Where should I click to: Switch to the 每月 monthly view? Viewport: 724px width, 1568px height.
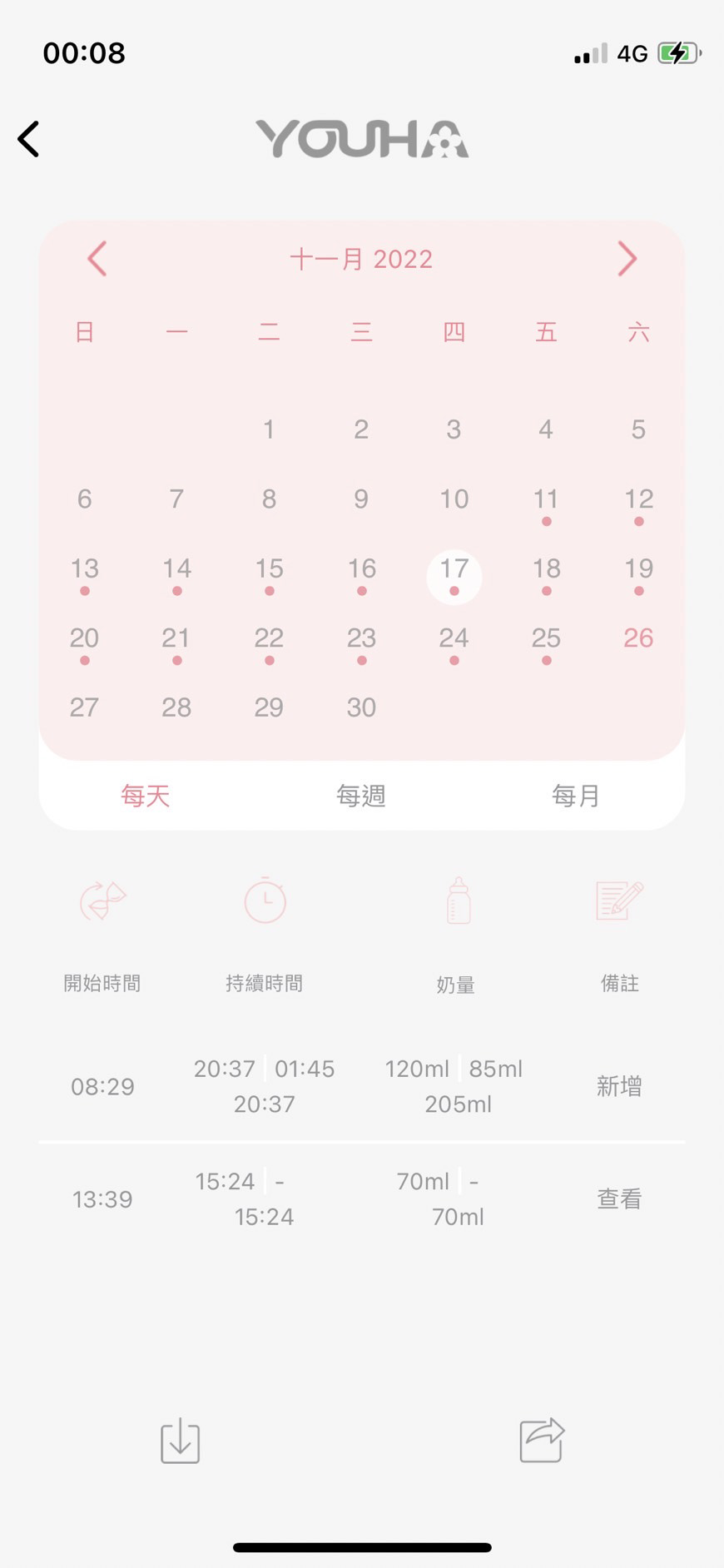(576, 796)
